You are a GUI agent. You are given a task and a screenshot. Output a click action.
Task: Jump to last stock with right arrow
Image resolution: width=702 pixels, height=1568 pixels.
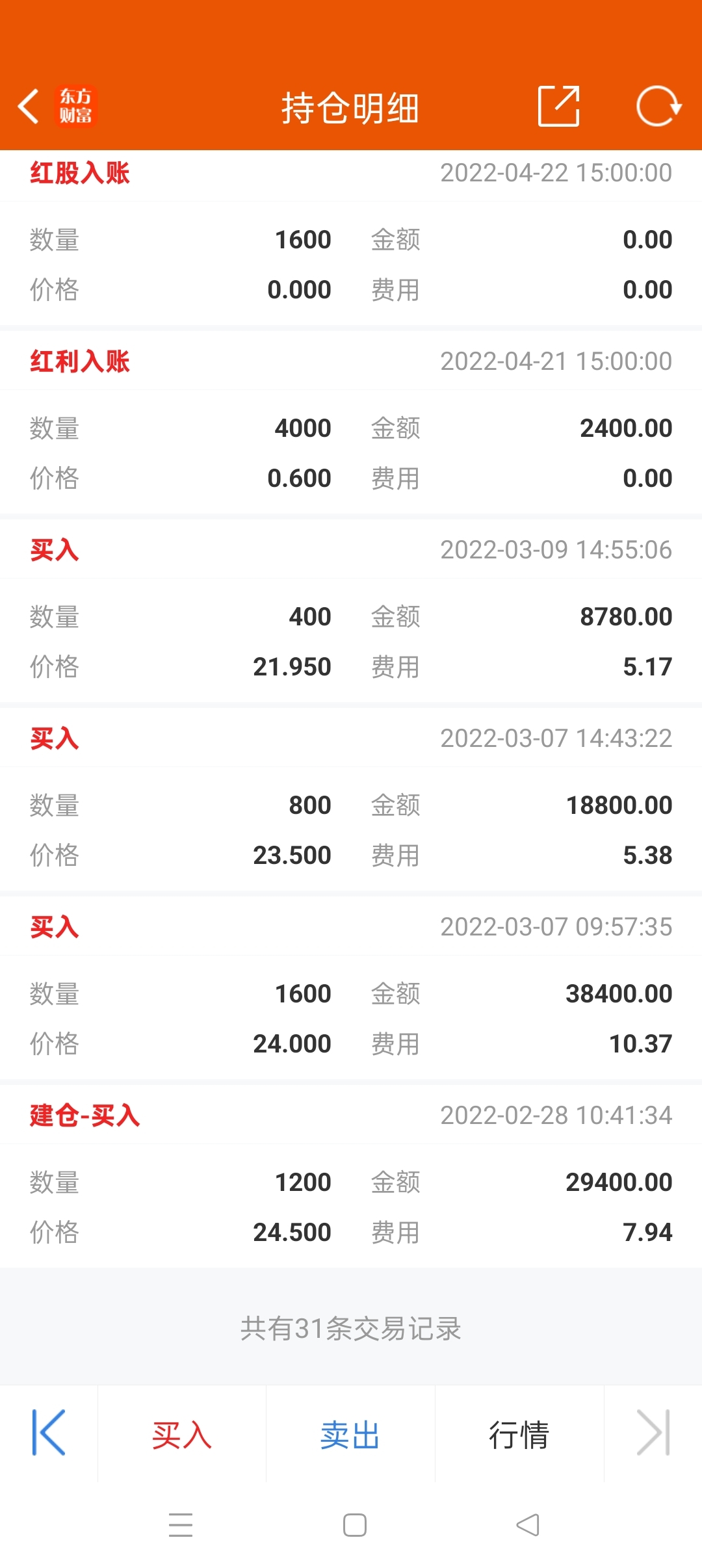point(653,1432)
